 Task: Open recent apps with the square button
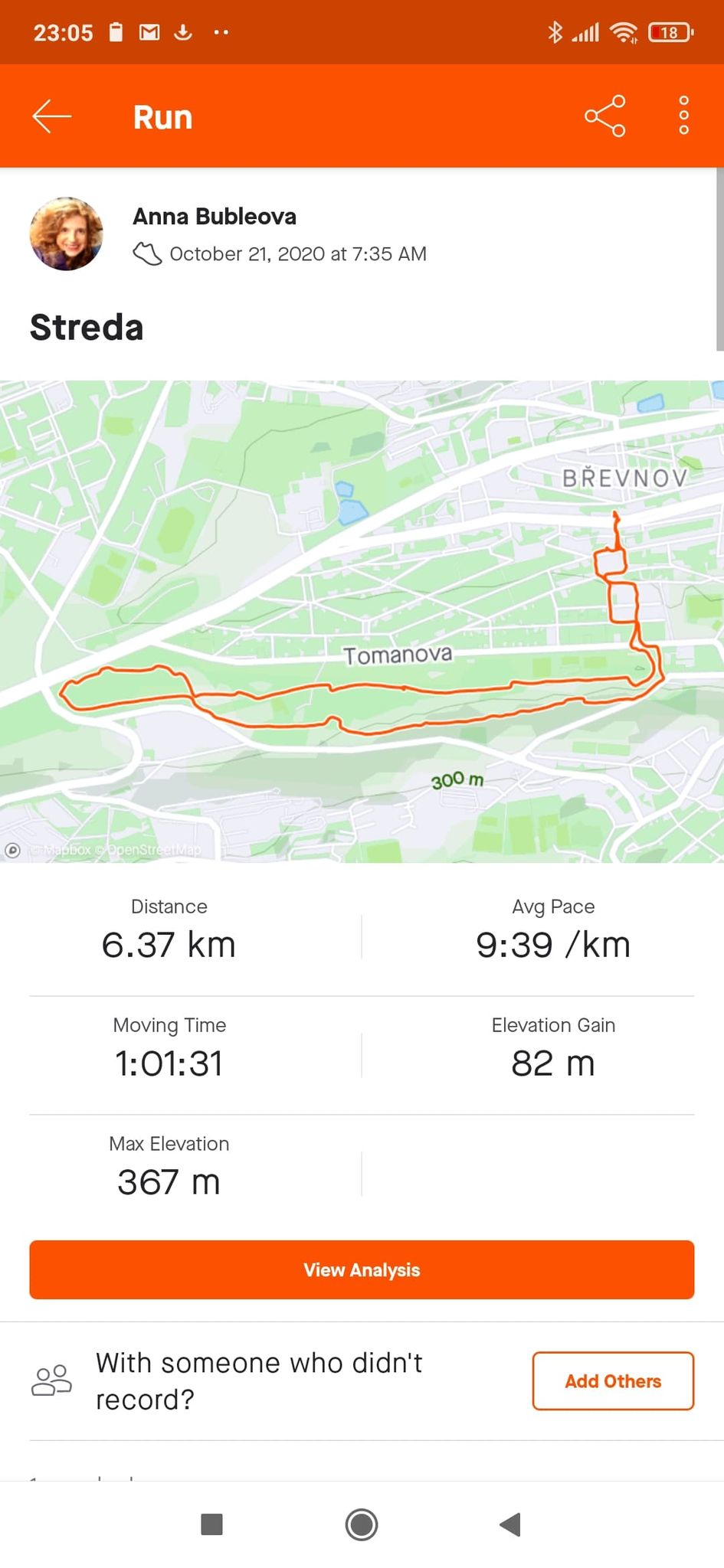tap(211, 1524)
